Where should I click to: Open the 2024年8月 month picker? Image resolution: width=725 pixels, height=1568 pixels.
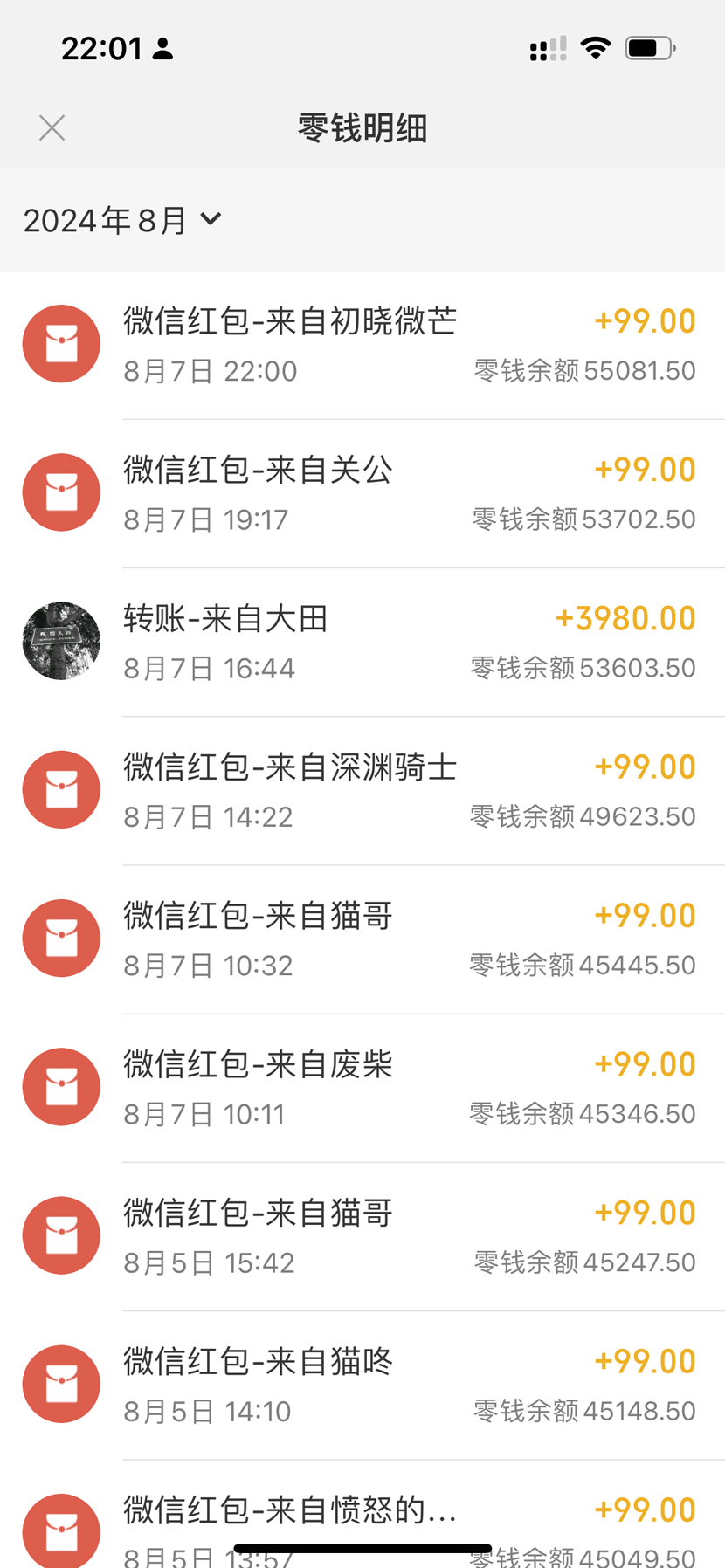[122, 220]
